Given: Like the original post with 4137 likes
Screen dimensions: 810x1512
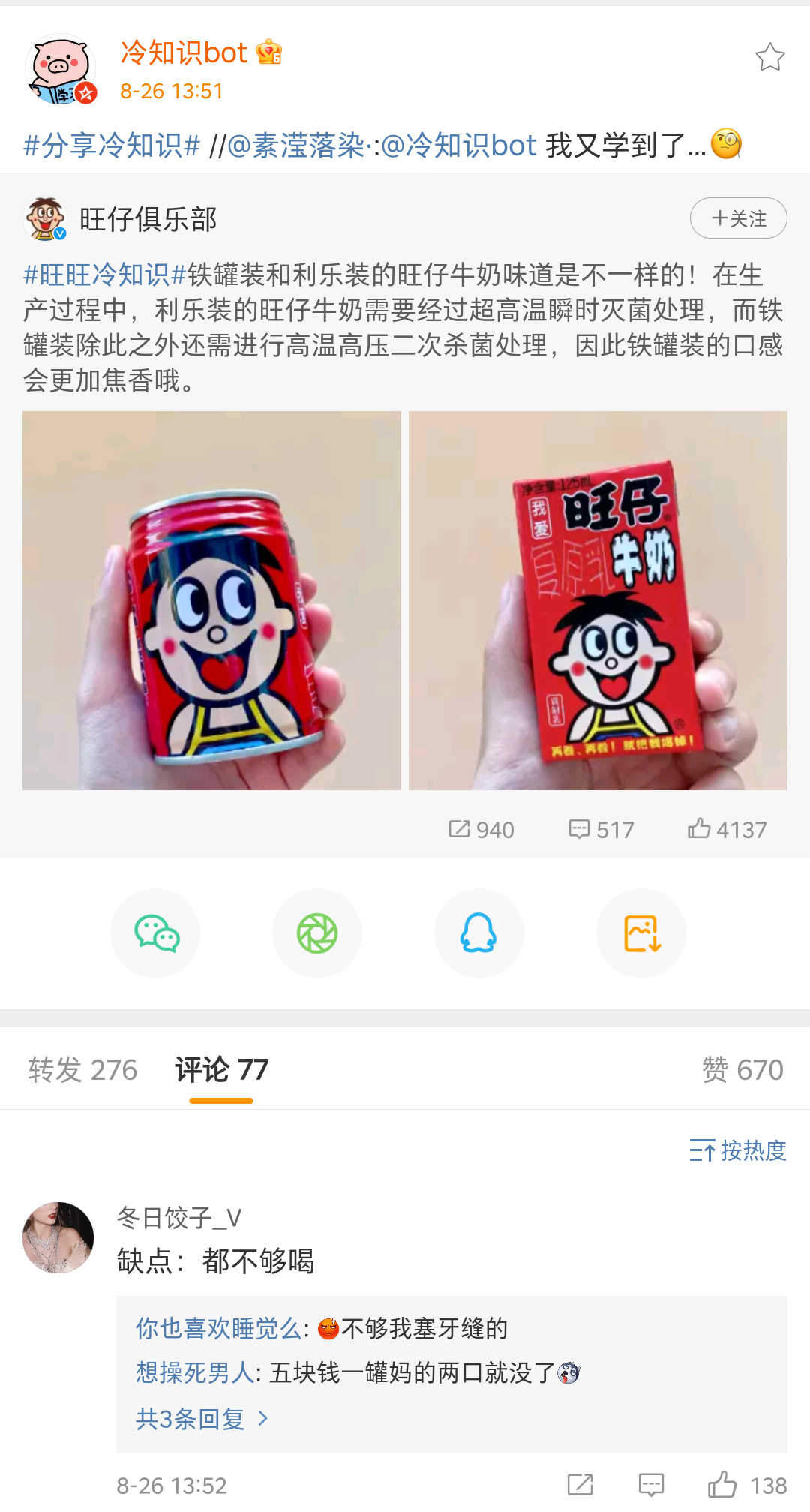Looking at the screenshot, I should (x=726, y=829).
